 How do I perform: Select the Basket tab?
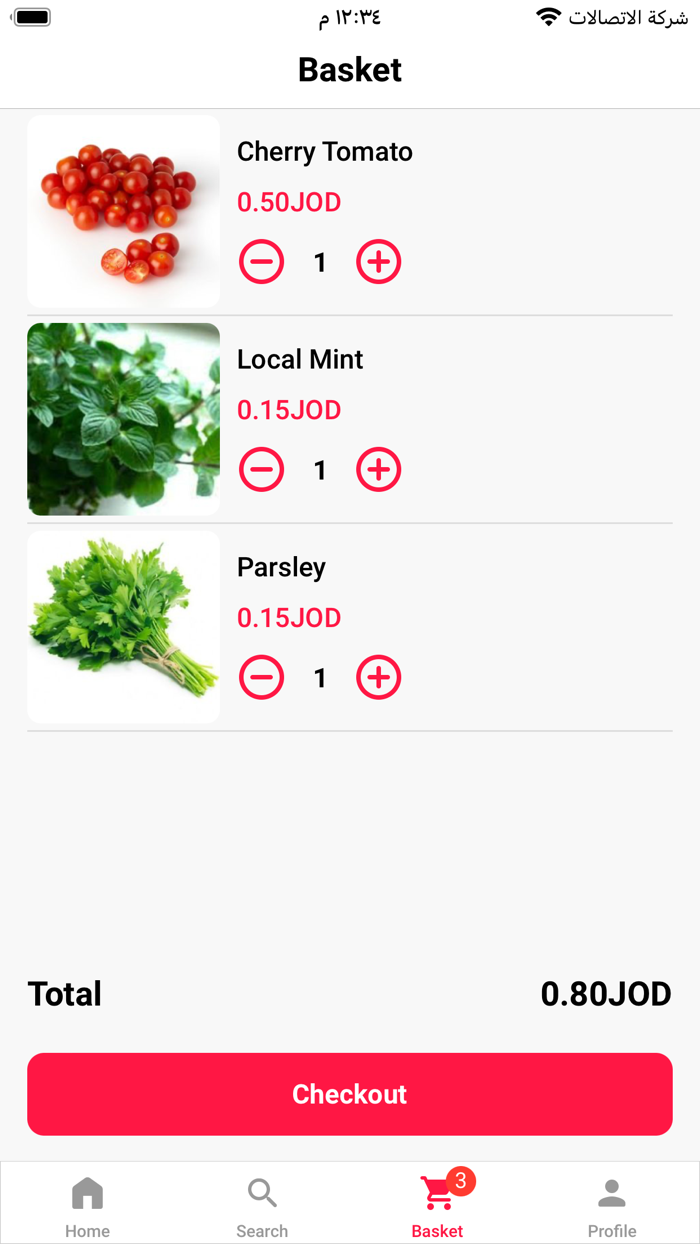pyautogui.click(x=438, y=1205)
